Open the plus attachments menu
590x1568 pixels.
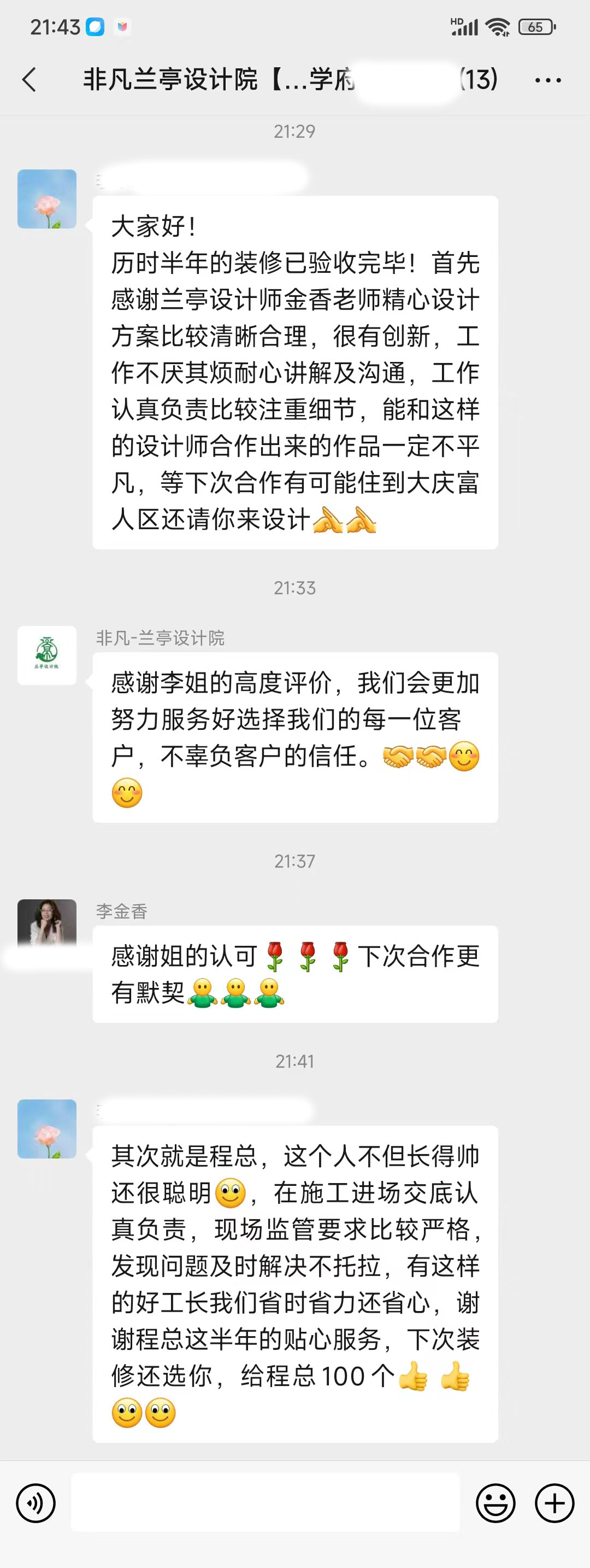[x=554, y=1503]
